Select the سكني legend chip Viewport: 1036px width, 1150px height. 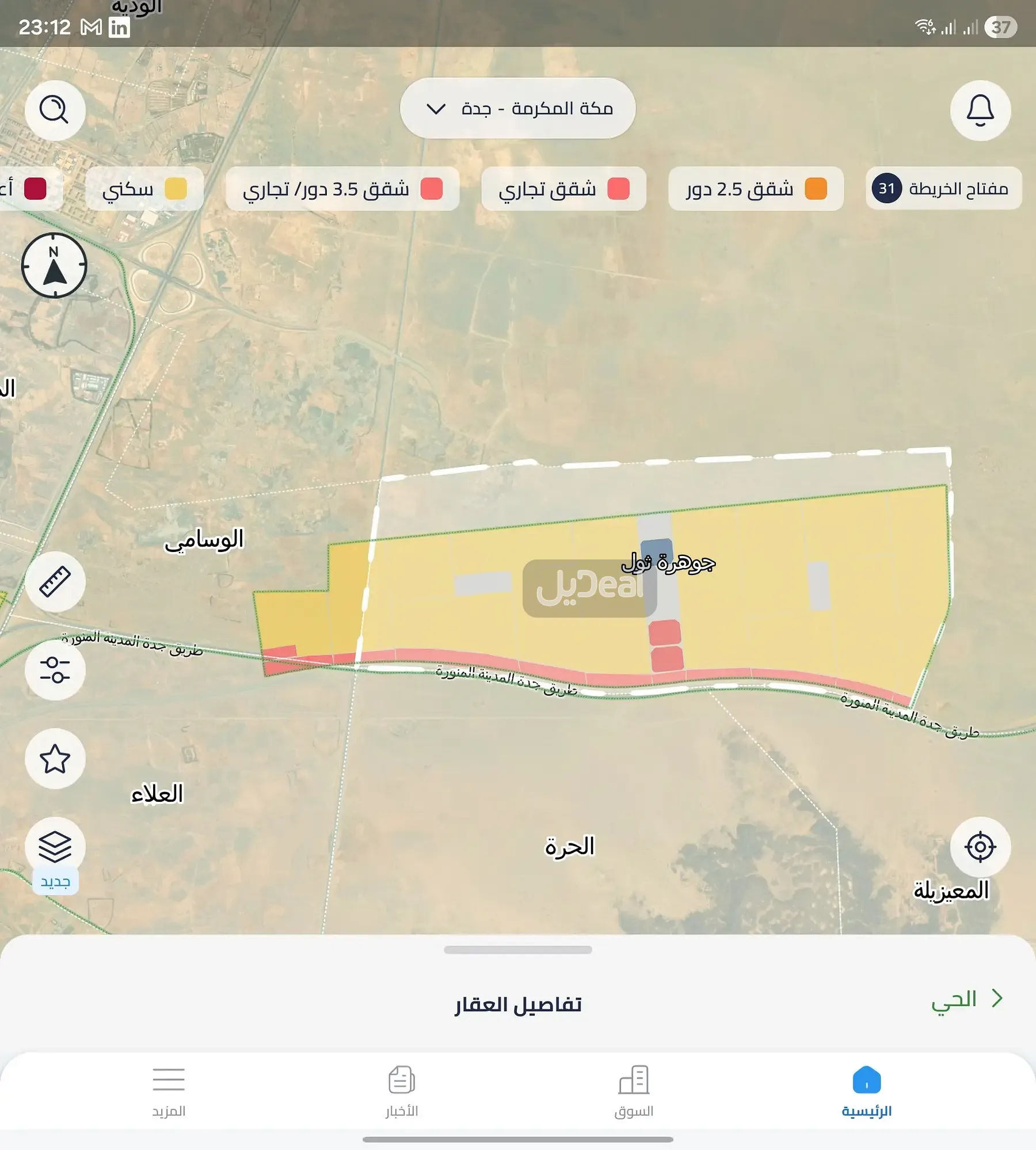[x=144, y=188]
